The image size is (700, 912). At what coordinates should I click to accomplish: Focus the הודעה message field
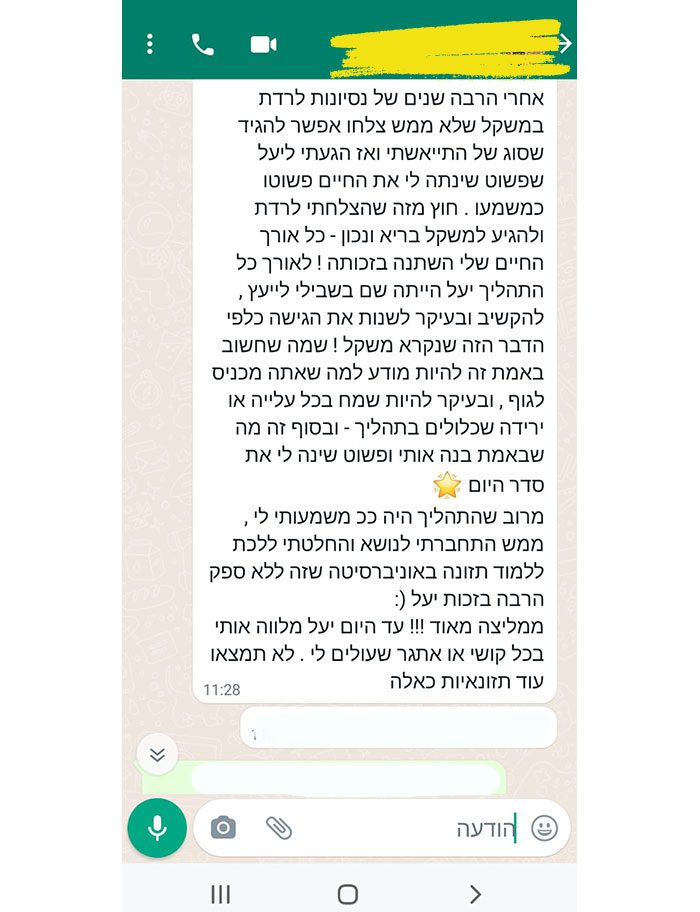coord(400,828)
